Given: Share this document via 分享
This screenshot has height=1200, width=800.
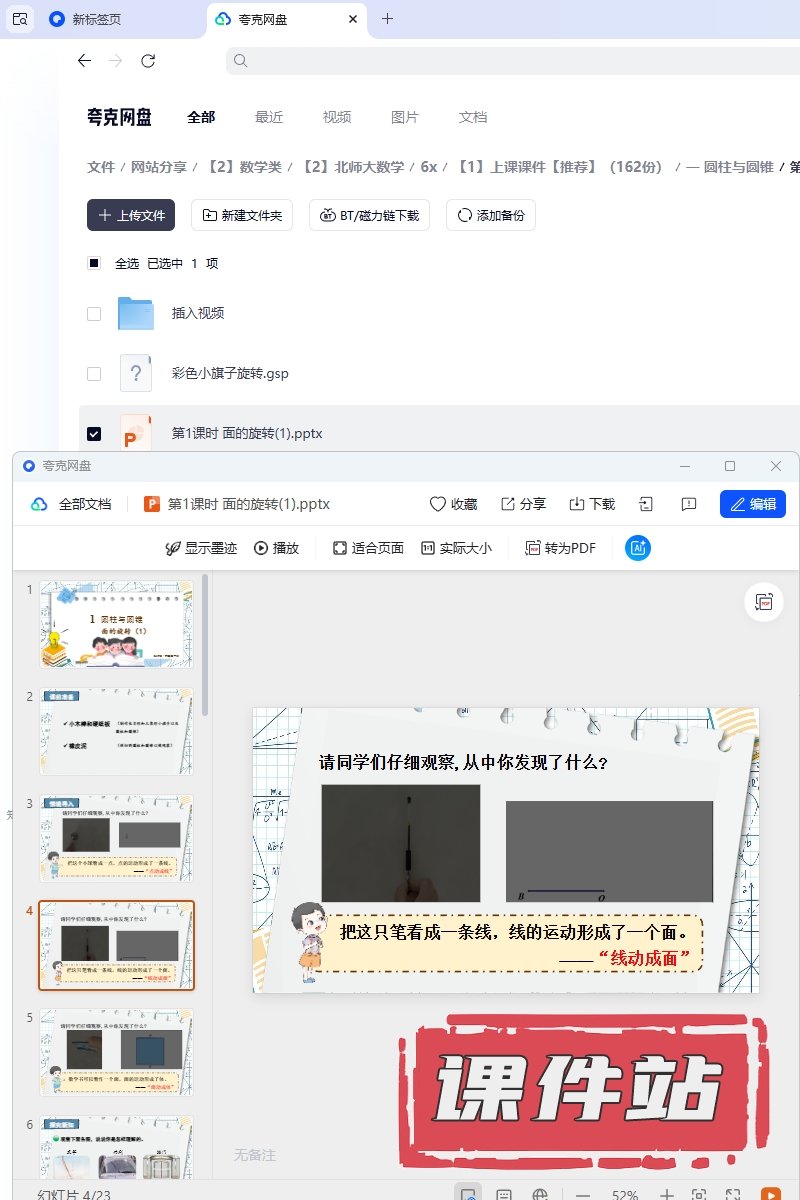Looking at the screenshot, I should click(523, 504).
